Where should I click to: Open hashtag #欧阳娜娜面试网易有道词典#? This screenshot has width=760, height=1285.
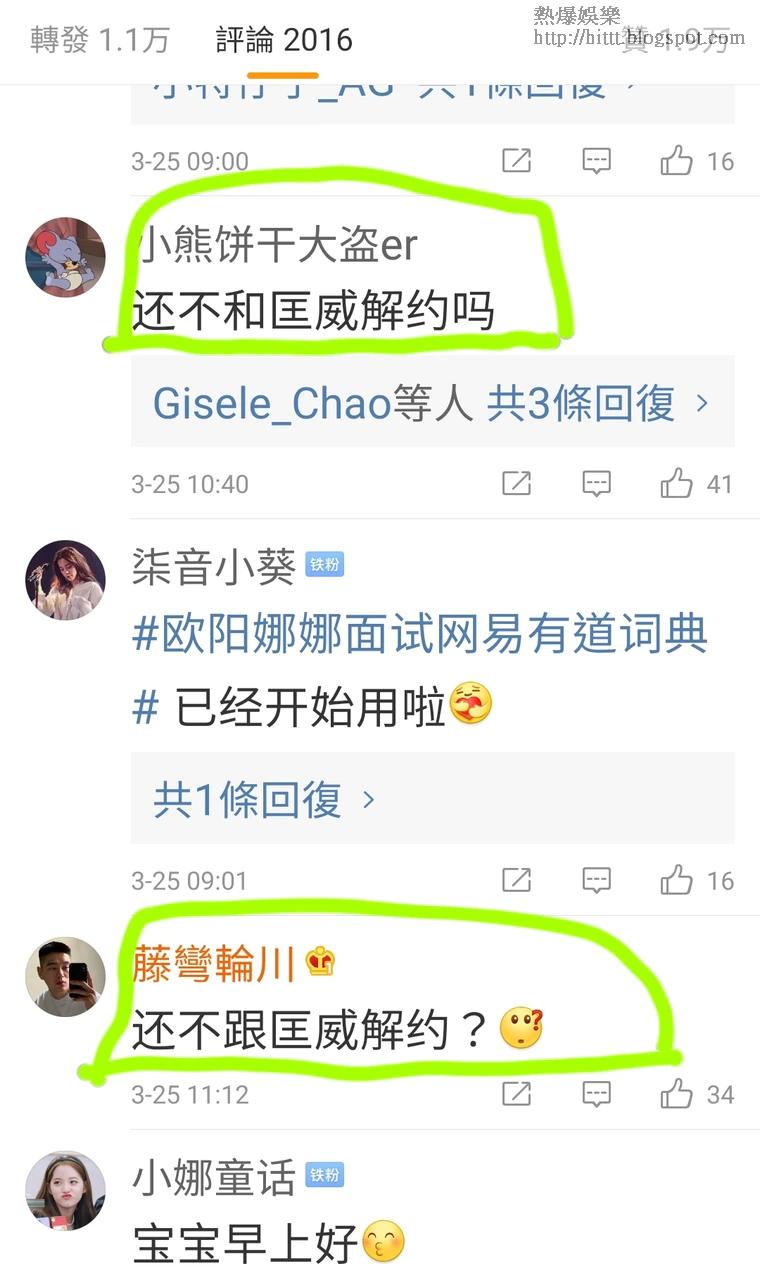pyautogui.click(x=420, y=633)
